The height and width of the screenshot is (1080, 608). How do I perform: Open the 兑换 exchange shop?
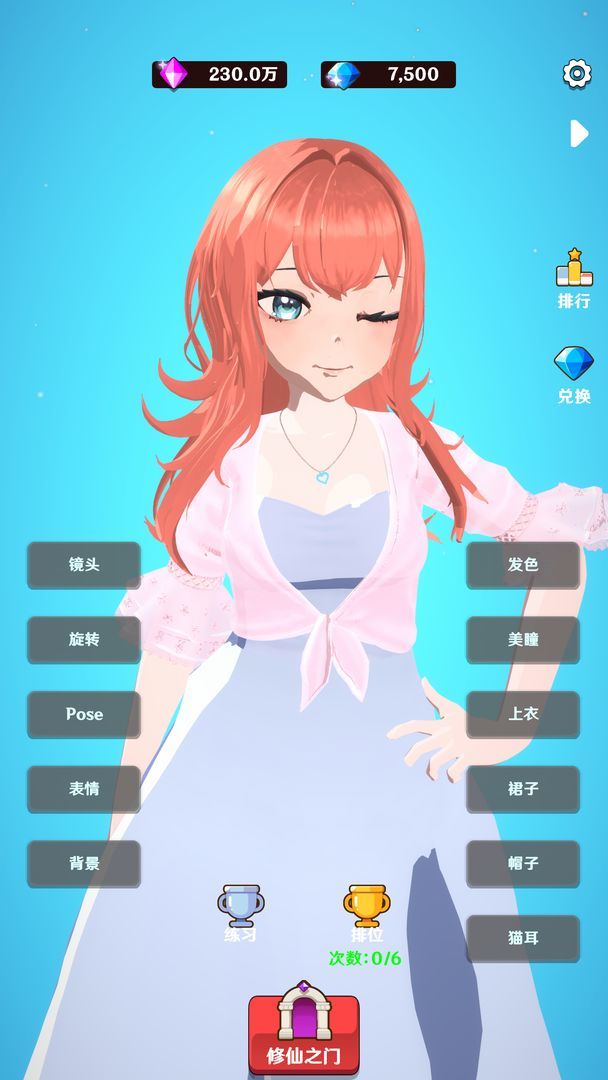pyautogui.click(x=574, y=374)
